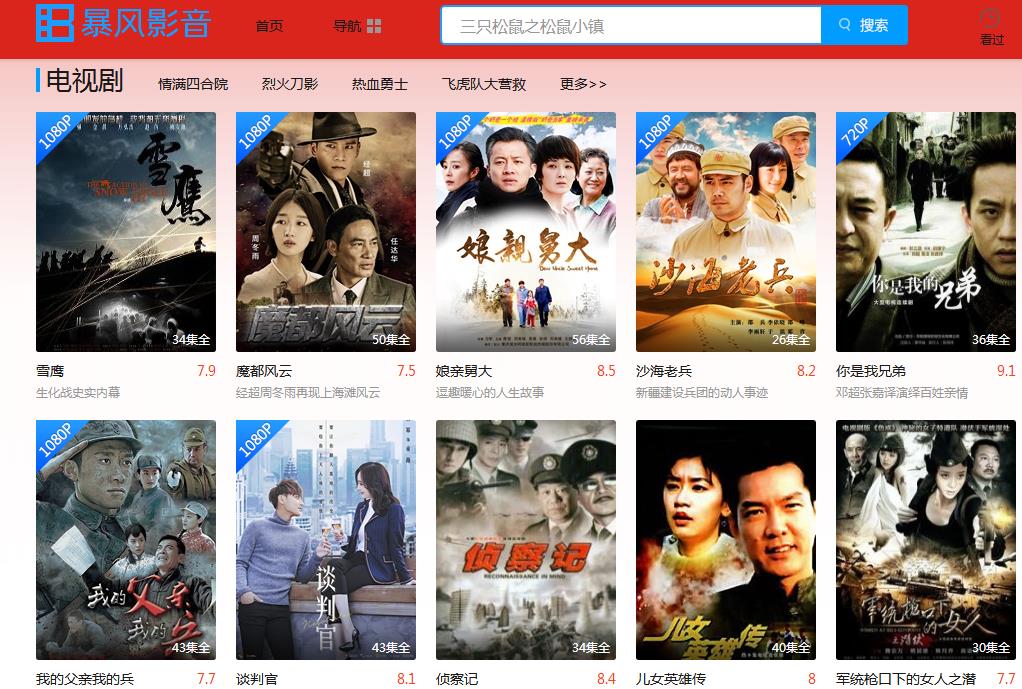Image resolution: width=1022 pixels, height=689 pixels.
Task: Open the 魔都风云 drama poster
Action: click(x=326, y=231)
